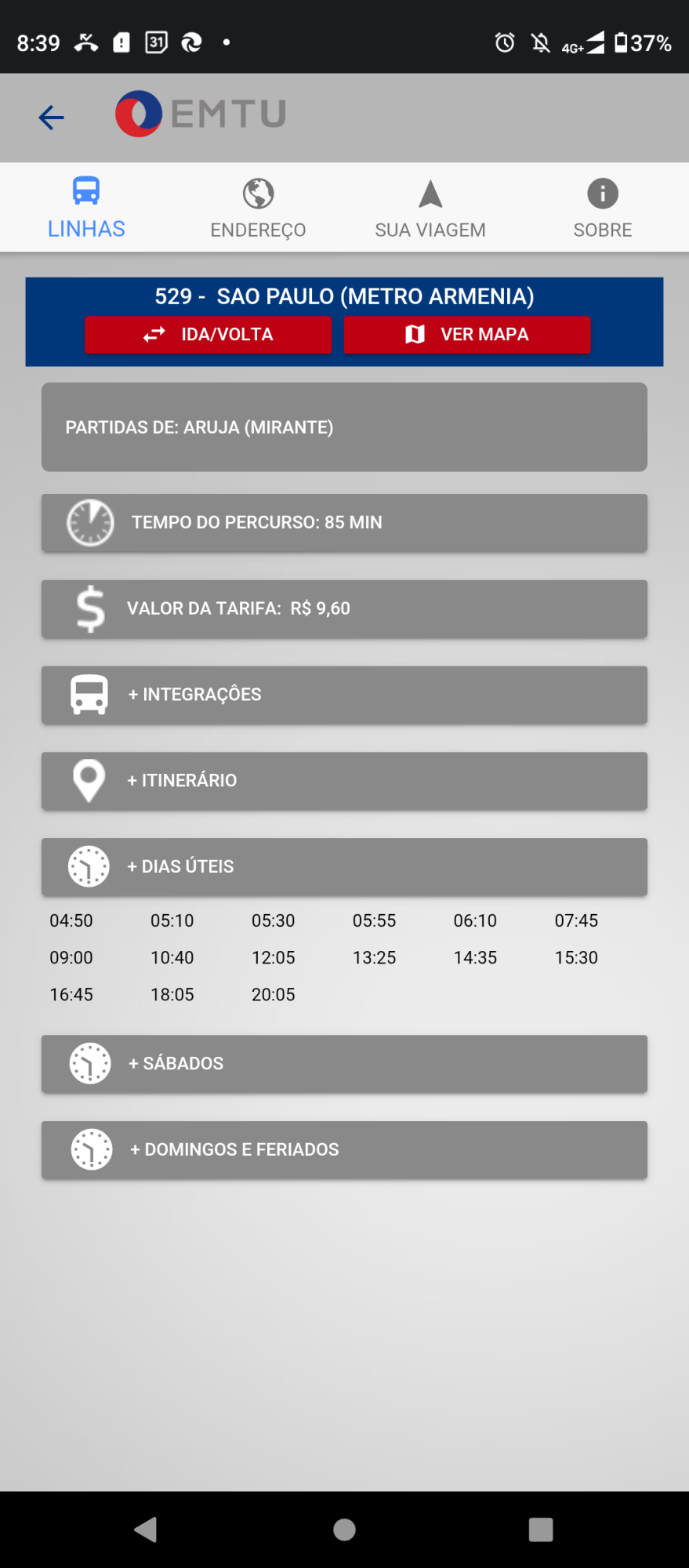This screenshot has width=689, height=1568.
Task: Expand the Itinerário section
Action: point(344,781)
